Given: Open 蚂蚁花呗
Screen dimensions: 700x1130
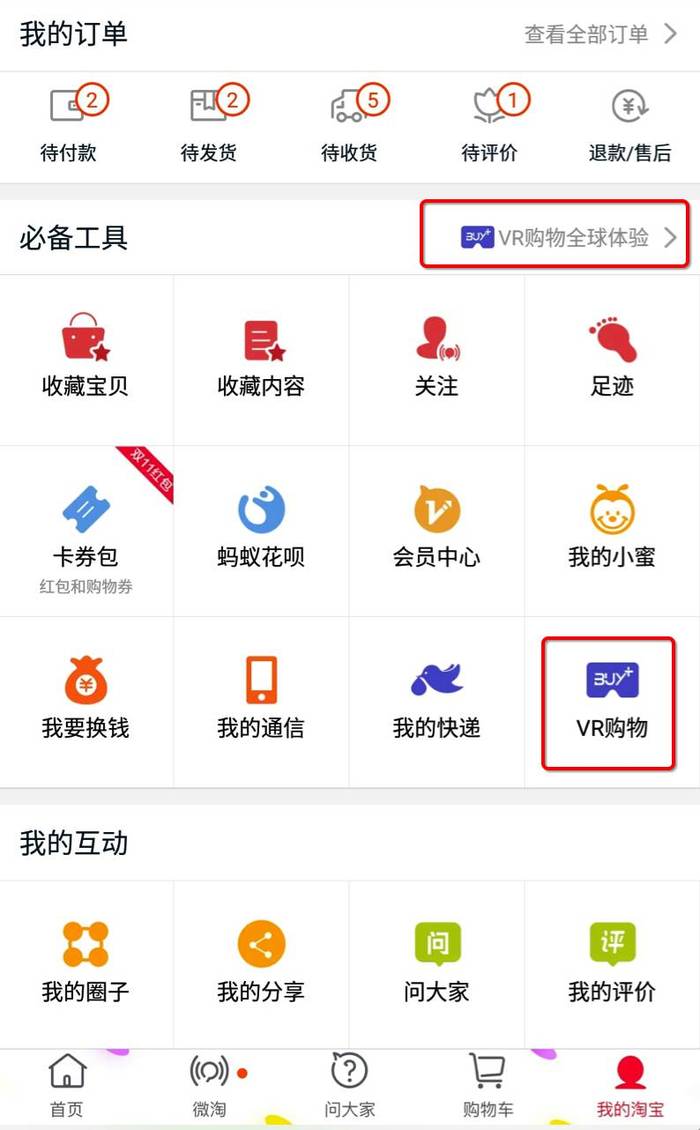Looking at the screenshot, I should coord(261,530).
